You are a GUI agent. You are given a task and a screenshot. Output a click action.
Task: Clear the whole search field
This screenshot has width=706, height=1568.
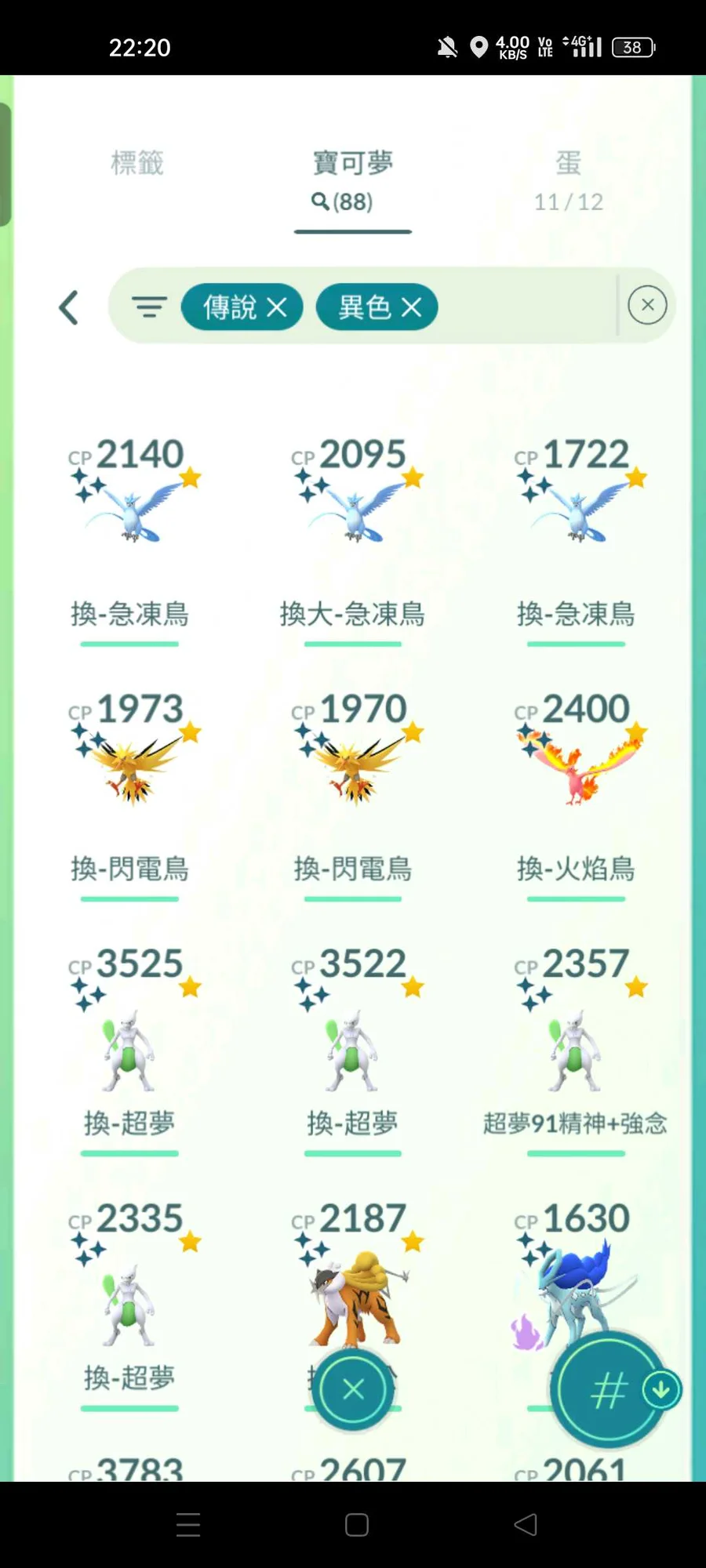point(647,305)
